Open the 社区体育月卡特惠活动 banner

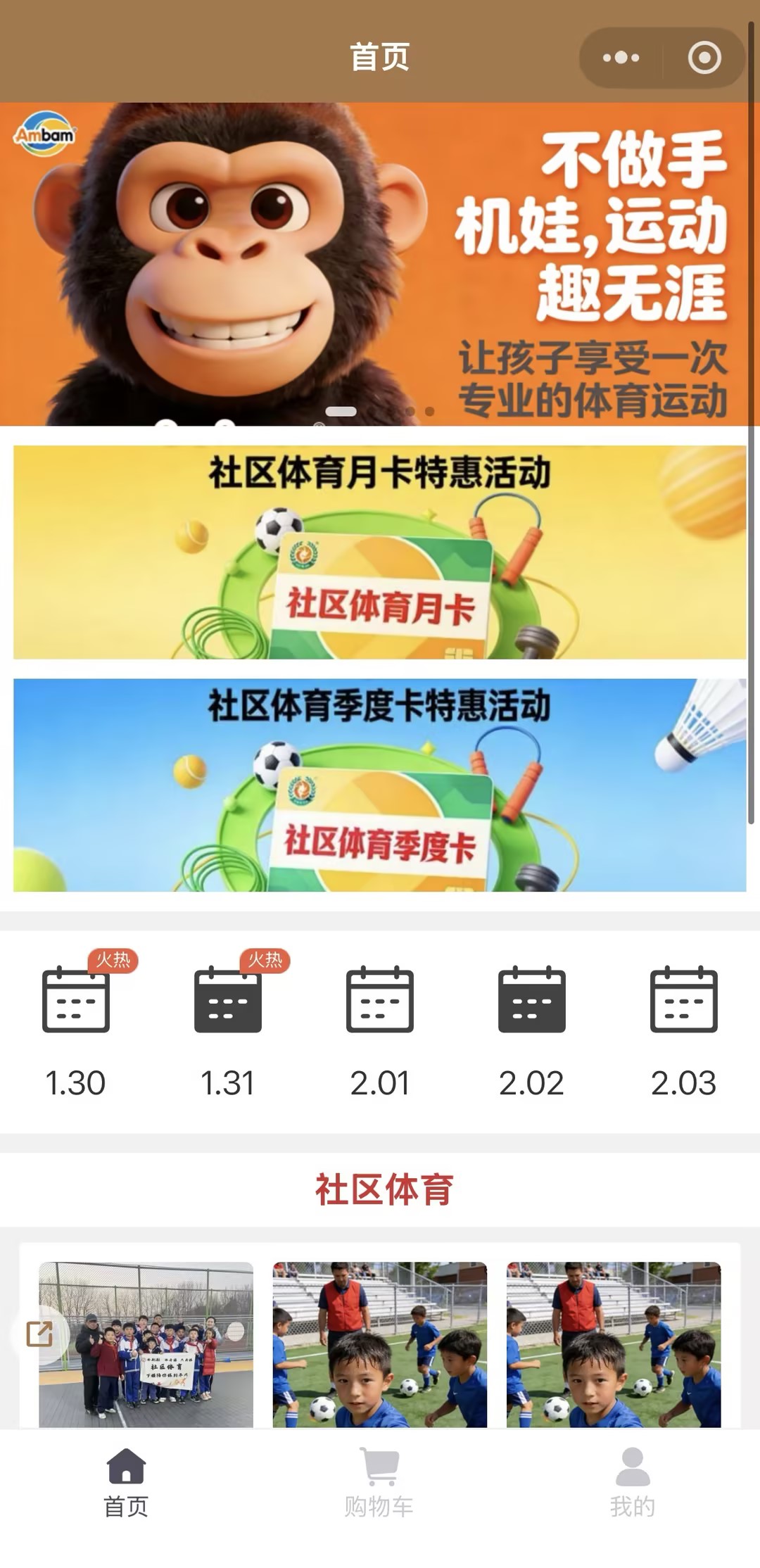point(380,552)
